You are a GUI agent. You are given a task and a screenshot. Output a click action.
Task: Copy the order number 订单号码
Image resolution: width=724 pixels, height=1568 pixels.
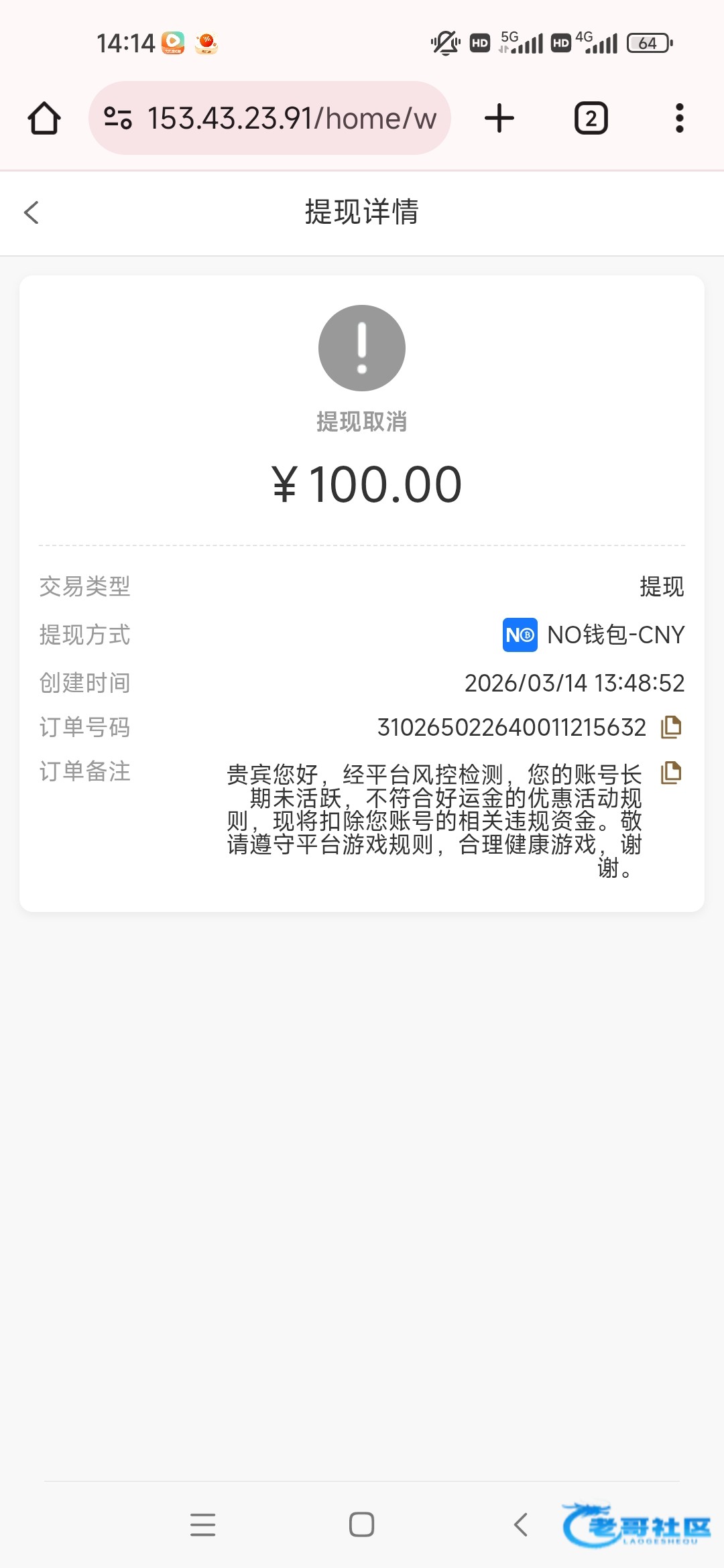pyautogui.click(x=671, y=727)
